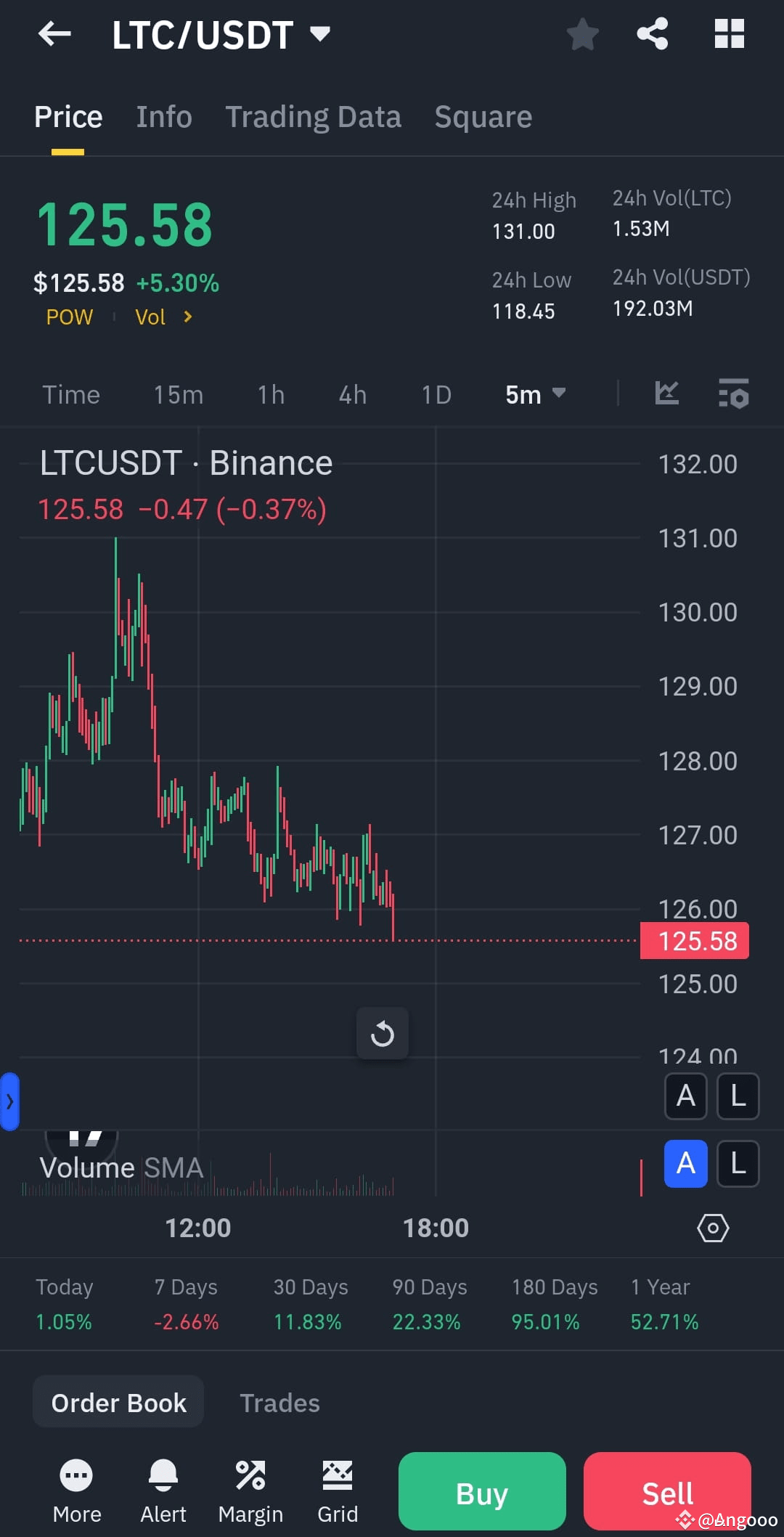Refresh the chart with the reload icon
This screenshot has width=784, height=1537.
[383, 1033]
